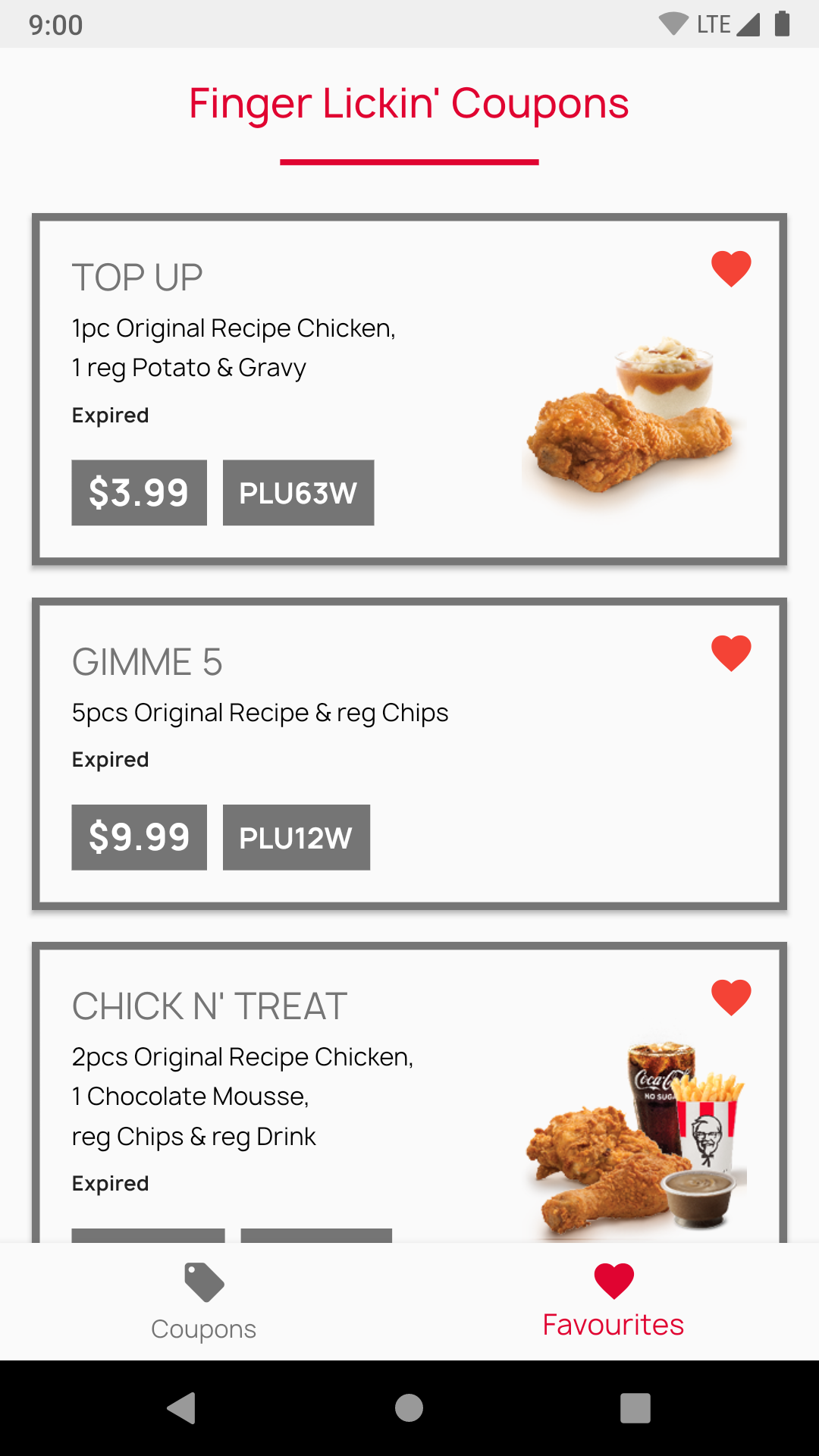Go to the home screen
Viewport: 819px width, 1456px height.
click(x=409, y=1408)
